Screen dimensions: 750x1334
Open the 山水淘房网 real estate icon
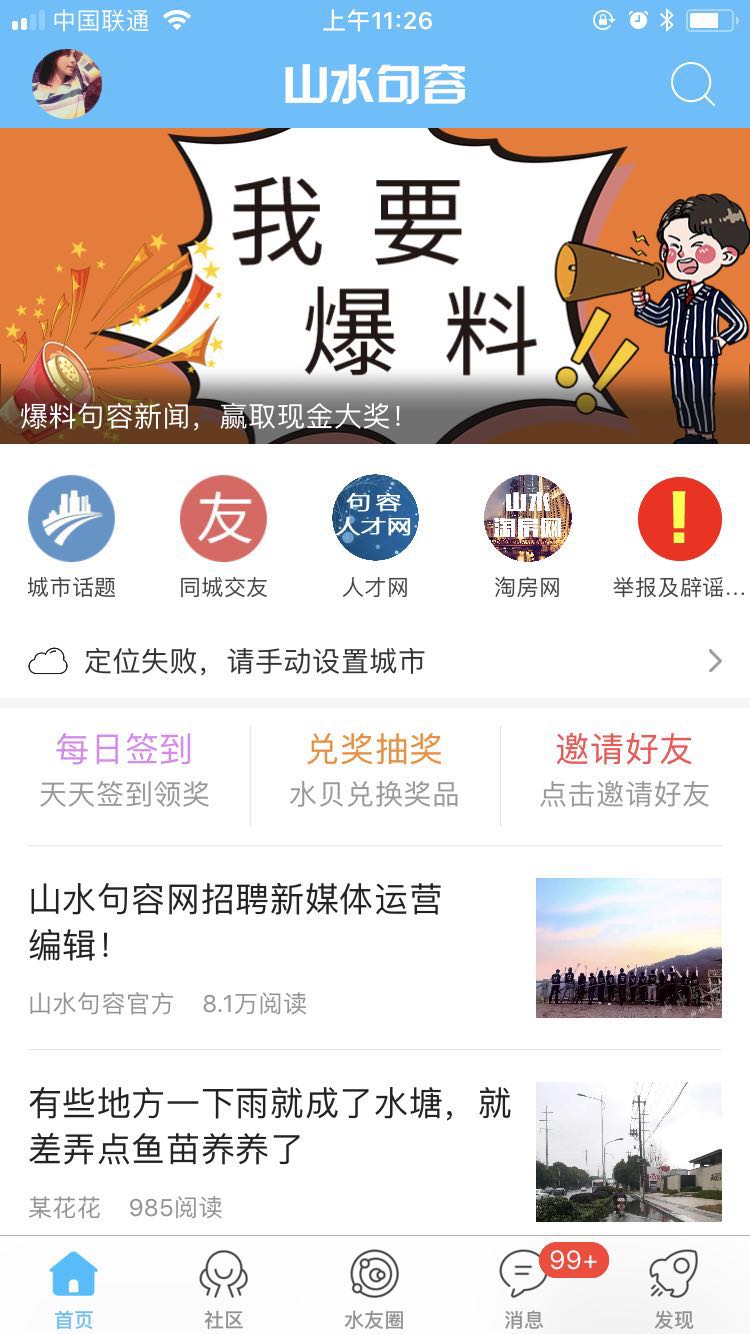click(527, 518)
